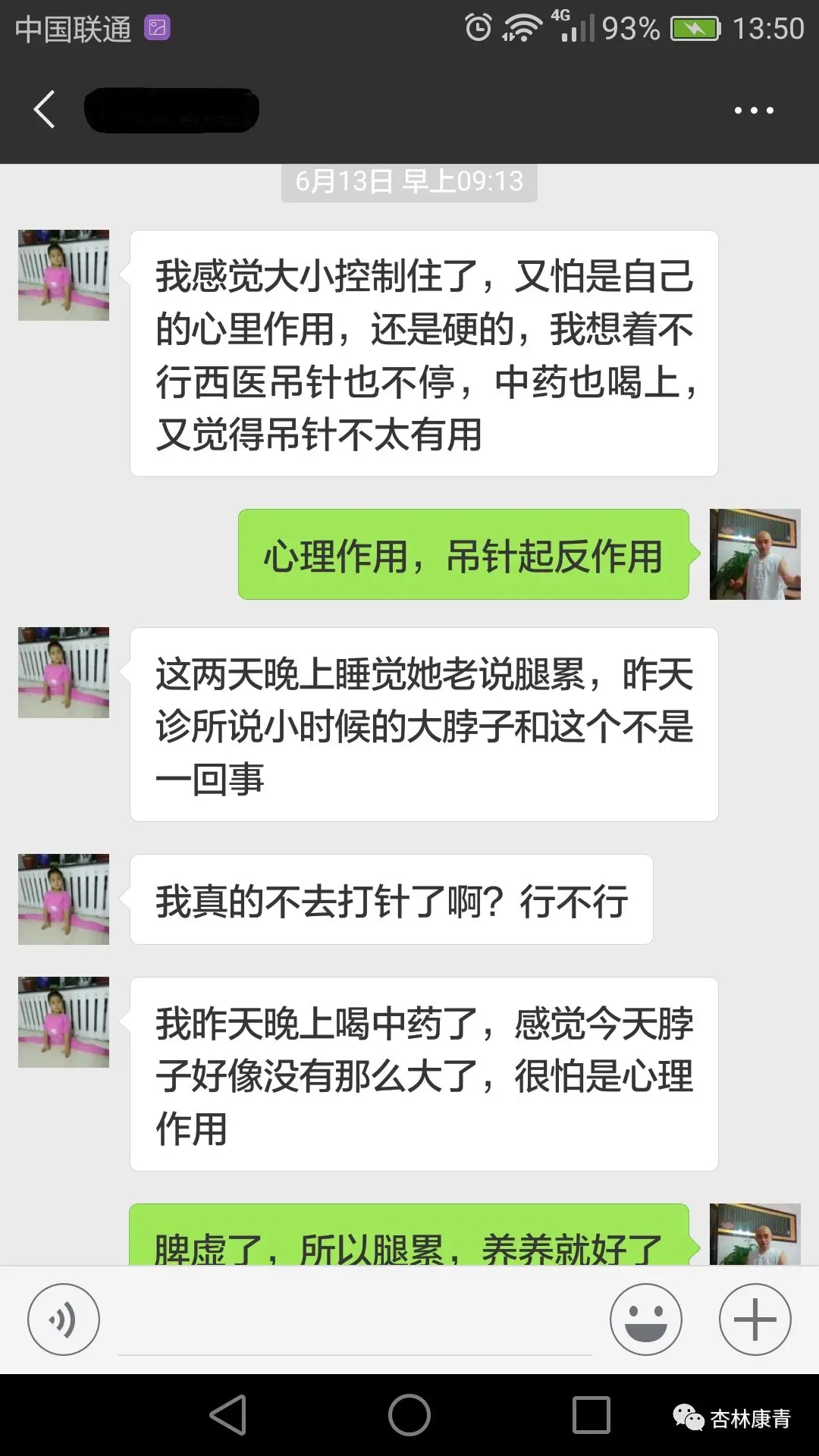Open the recent apps overview

591,1415
